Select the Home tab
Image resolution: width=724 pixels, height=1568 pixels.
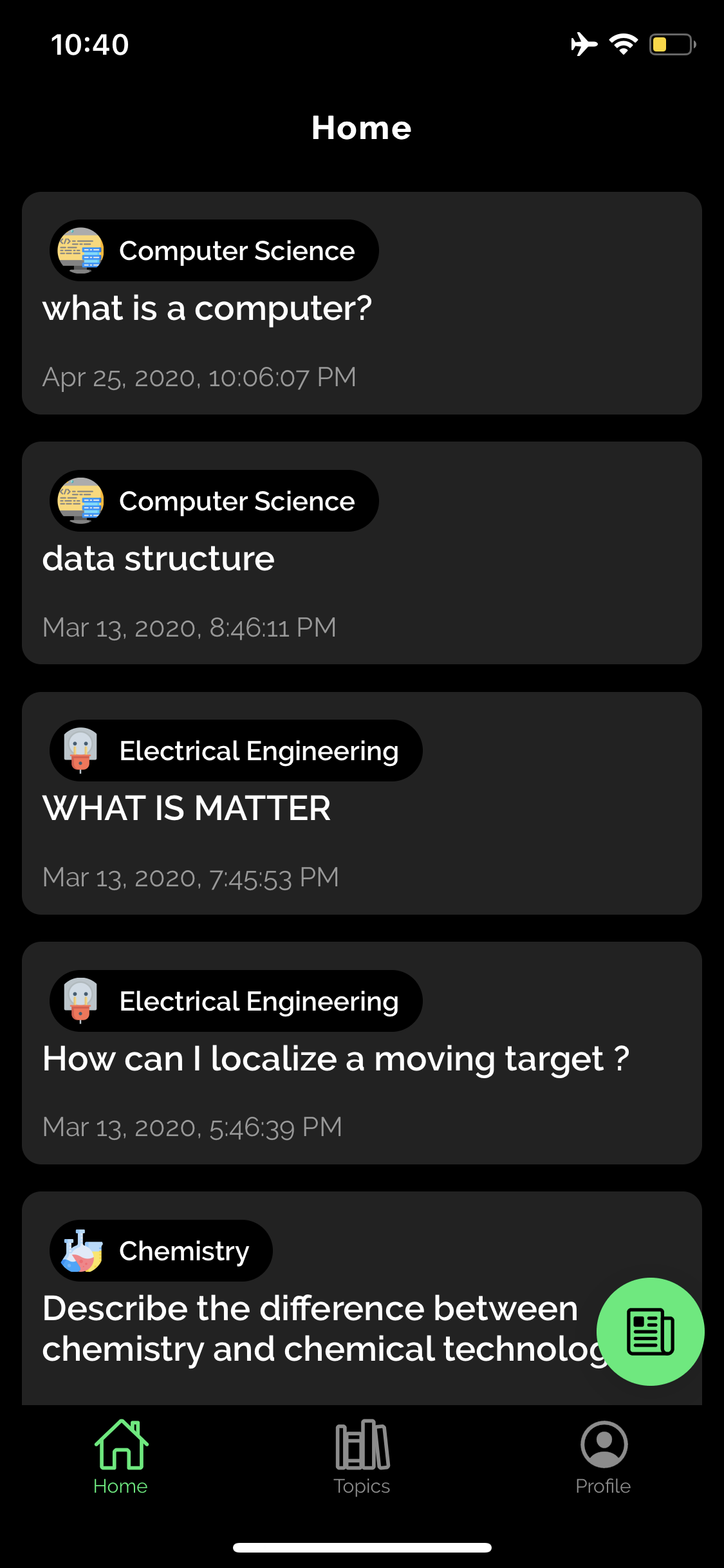[120, 1457]
